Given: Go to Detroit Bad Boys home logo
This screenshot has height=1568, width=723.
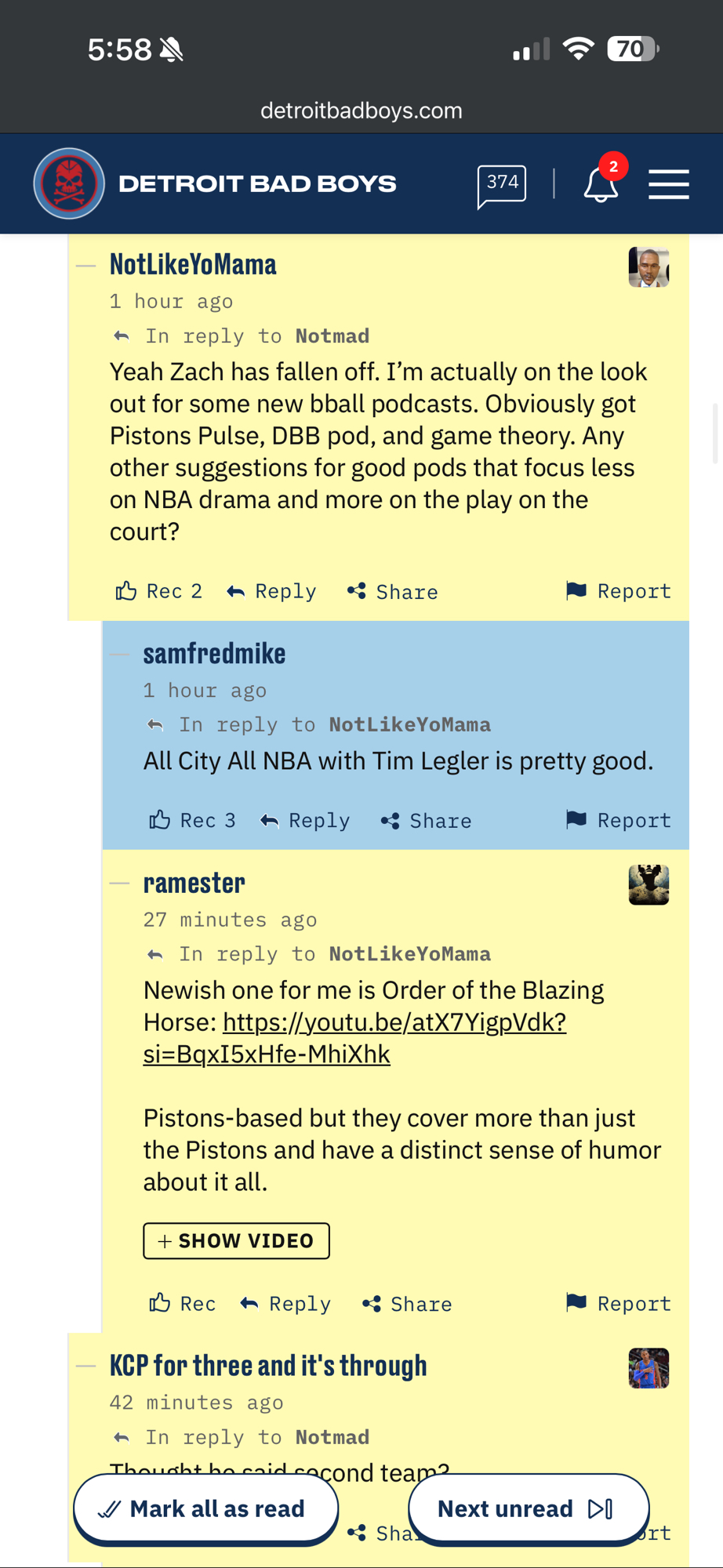Looking at the screenshot, I should (215, 184).
